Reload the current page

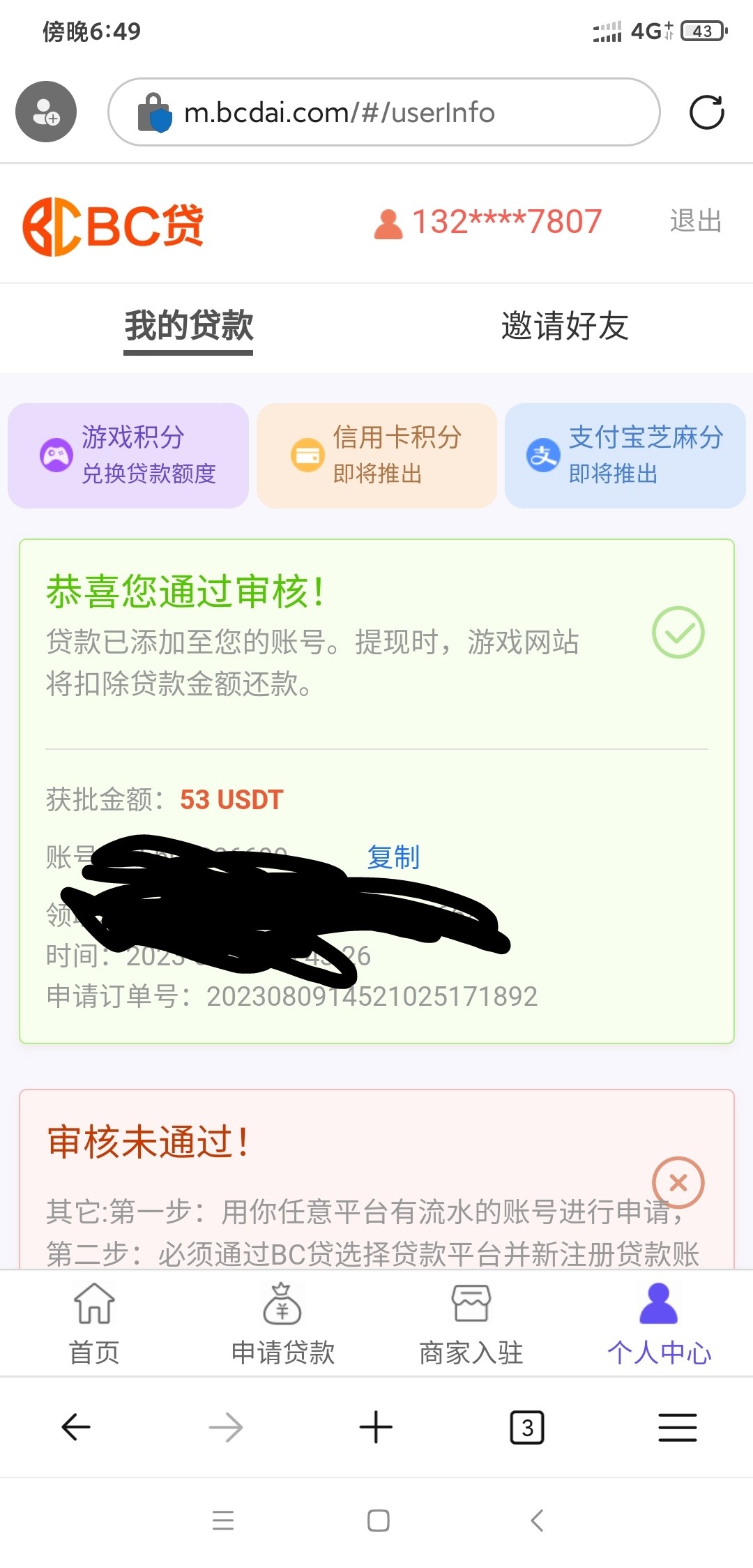click(x=706, y=112)
